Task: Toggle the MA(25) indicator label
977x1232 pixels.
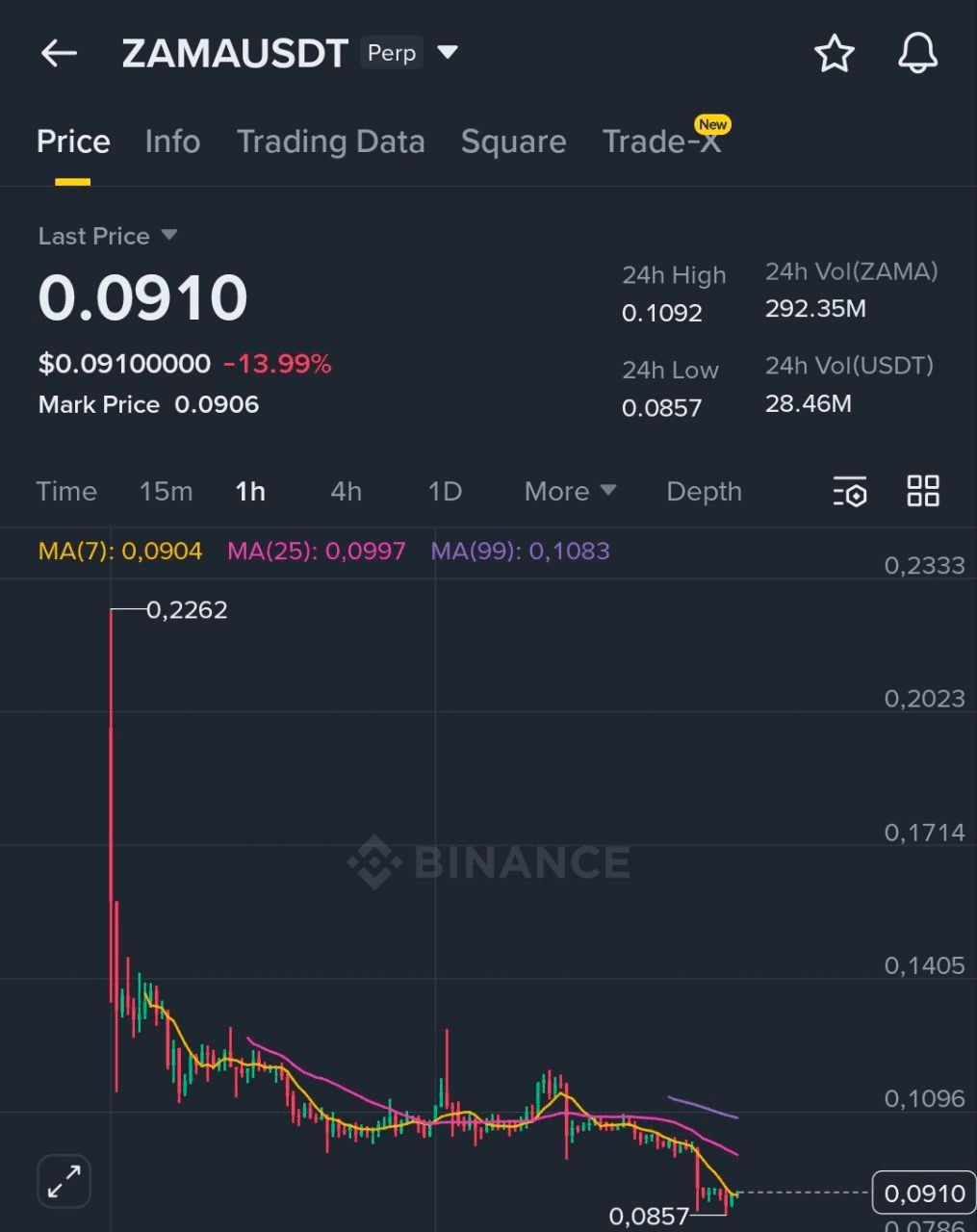Action: (316, 552)
